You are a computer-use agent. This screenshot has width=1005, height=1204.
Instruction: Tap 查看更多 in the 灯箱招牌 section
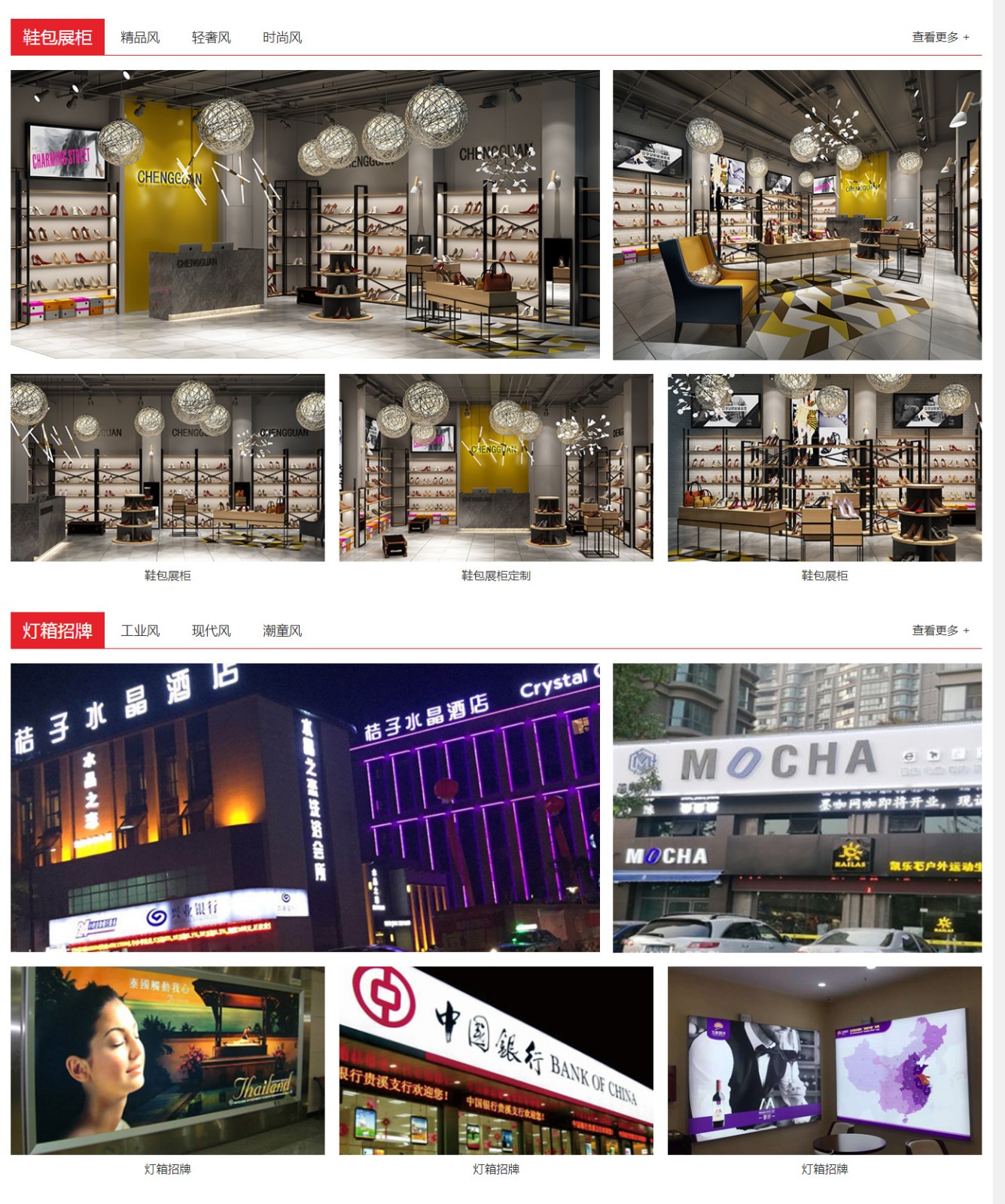pos(940,630)
